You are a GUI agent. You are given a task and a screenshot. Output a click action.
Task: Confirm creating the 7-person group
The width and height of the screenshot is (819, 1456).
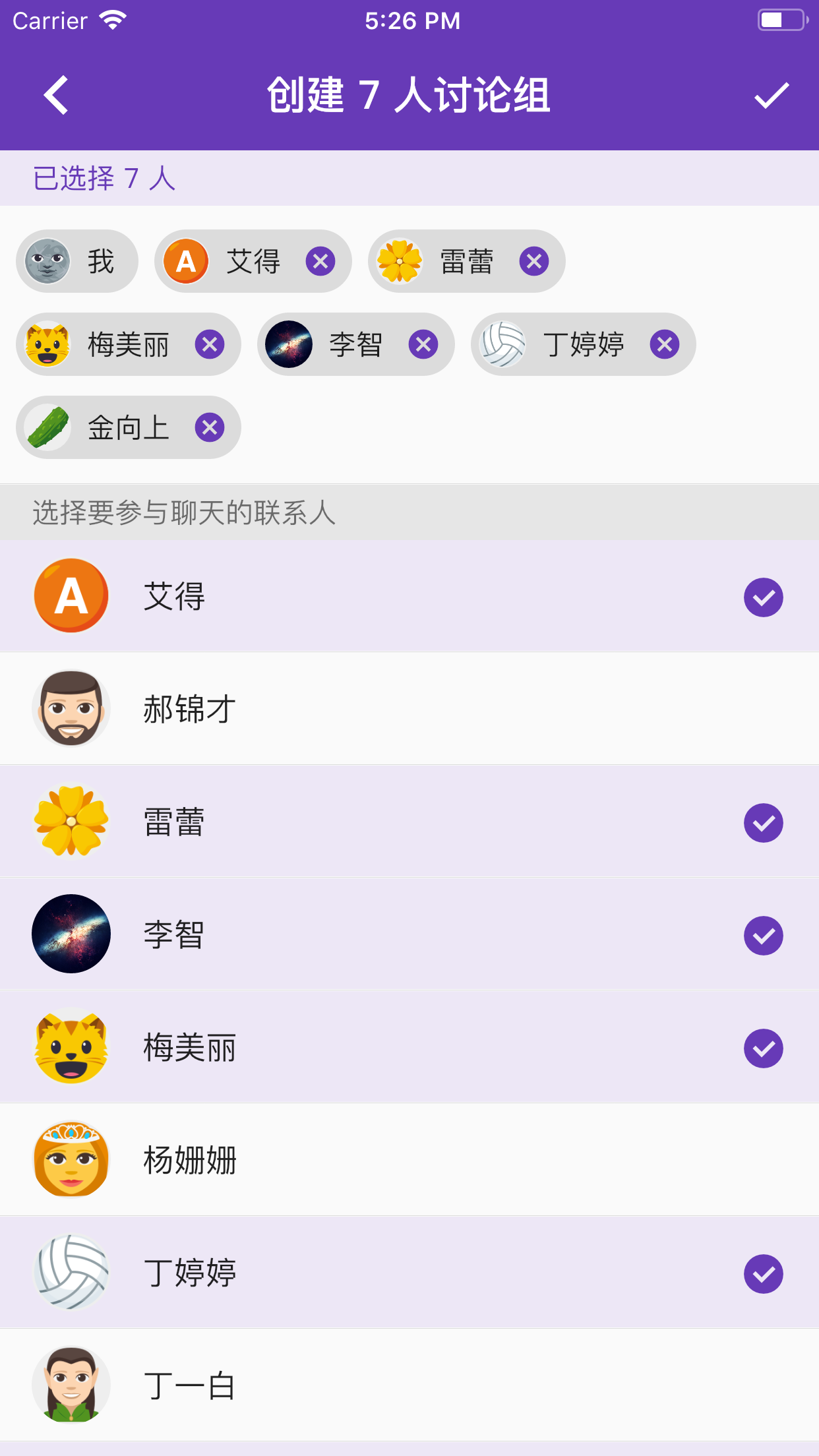[771, 95]
